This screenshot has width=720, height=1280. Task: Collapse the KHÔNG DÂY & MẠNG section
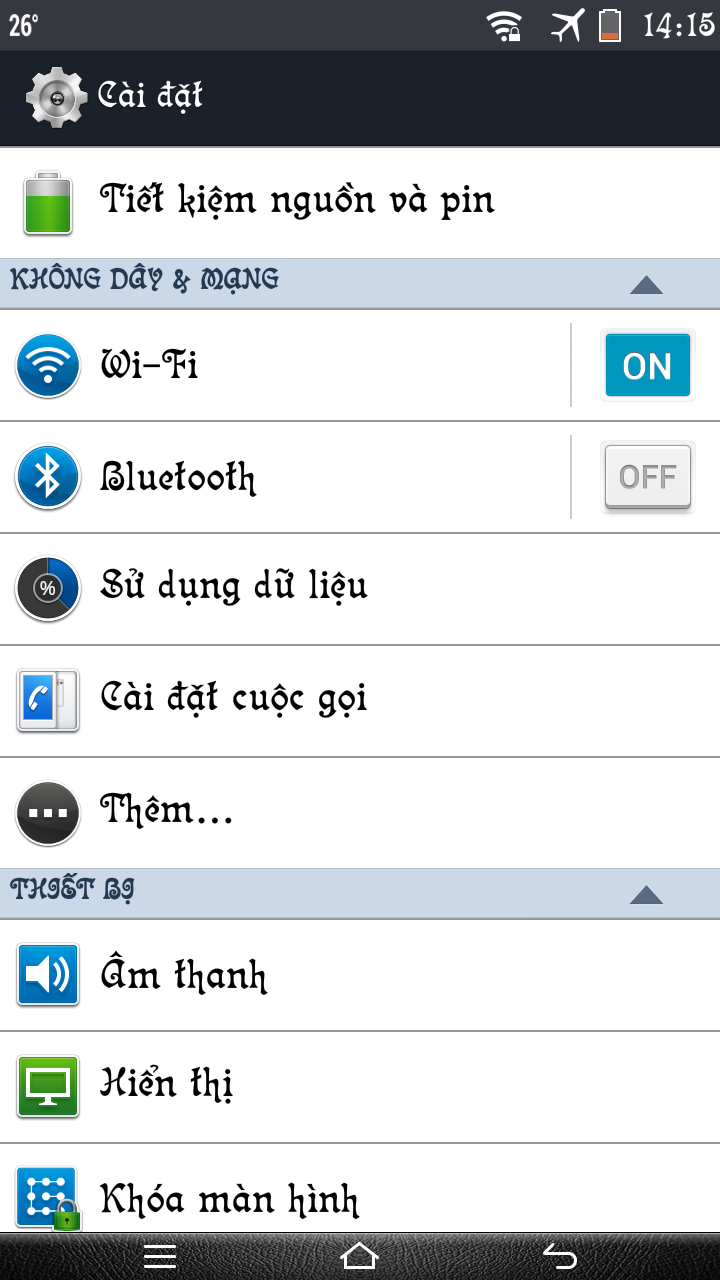648,283
